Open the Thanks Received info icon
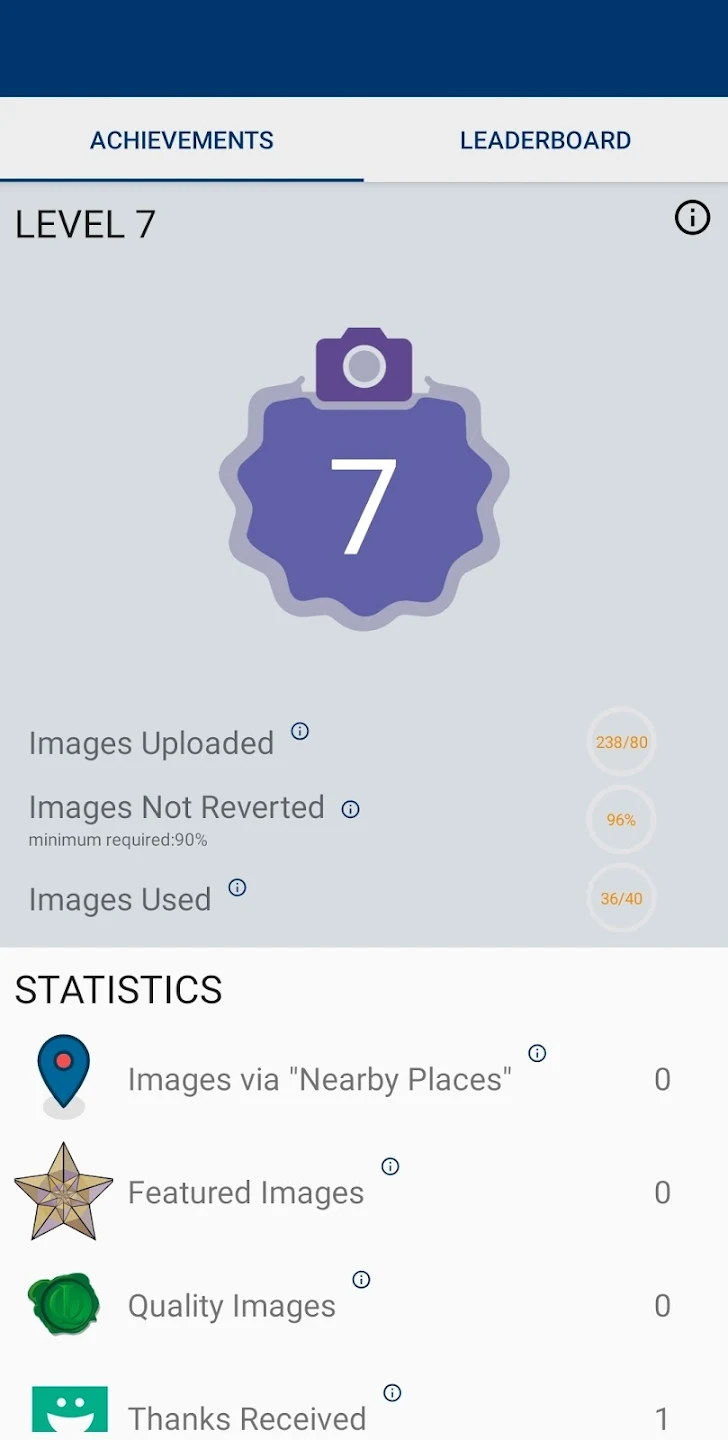 [393, 1393]
